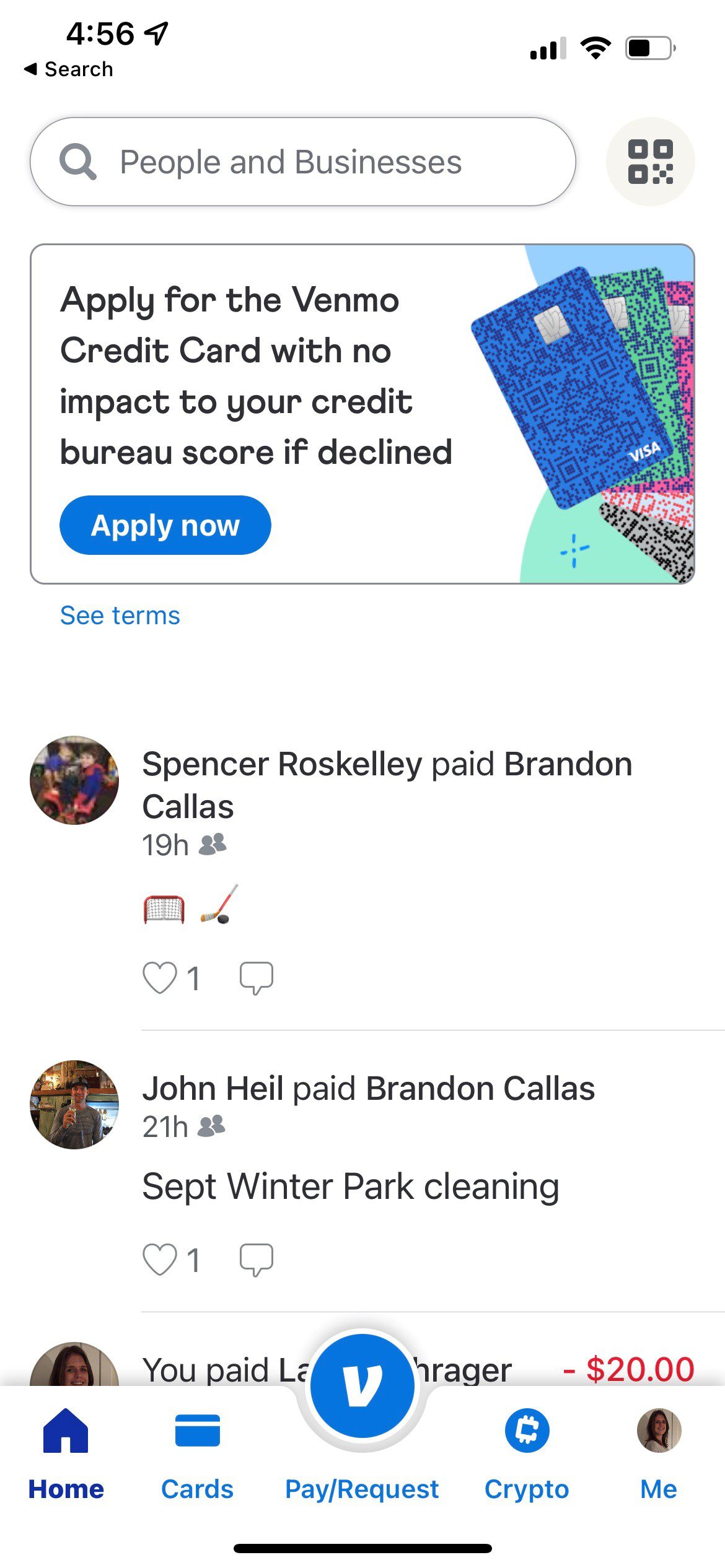Tap the People and Businesses search box
This screenshot has height=1568, width=725.
[x=302, y=162]
